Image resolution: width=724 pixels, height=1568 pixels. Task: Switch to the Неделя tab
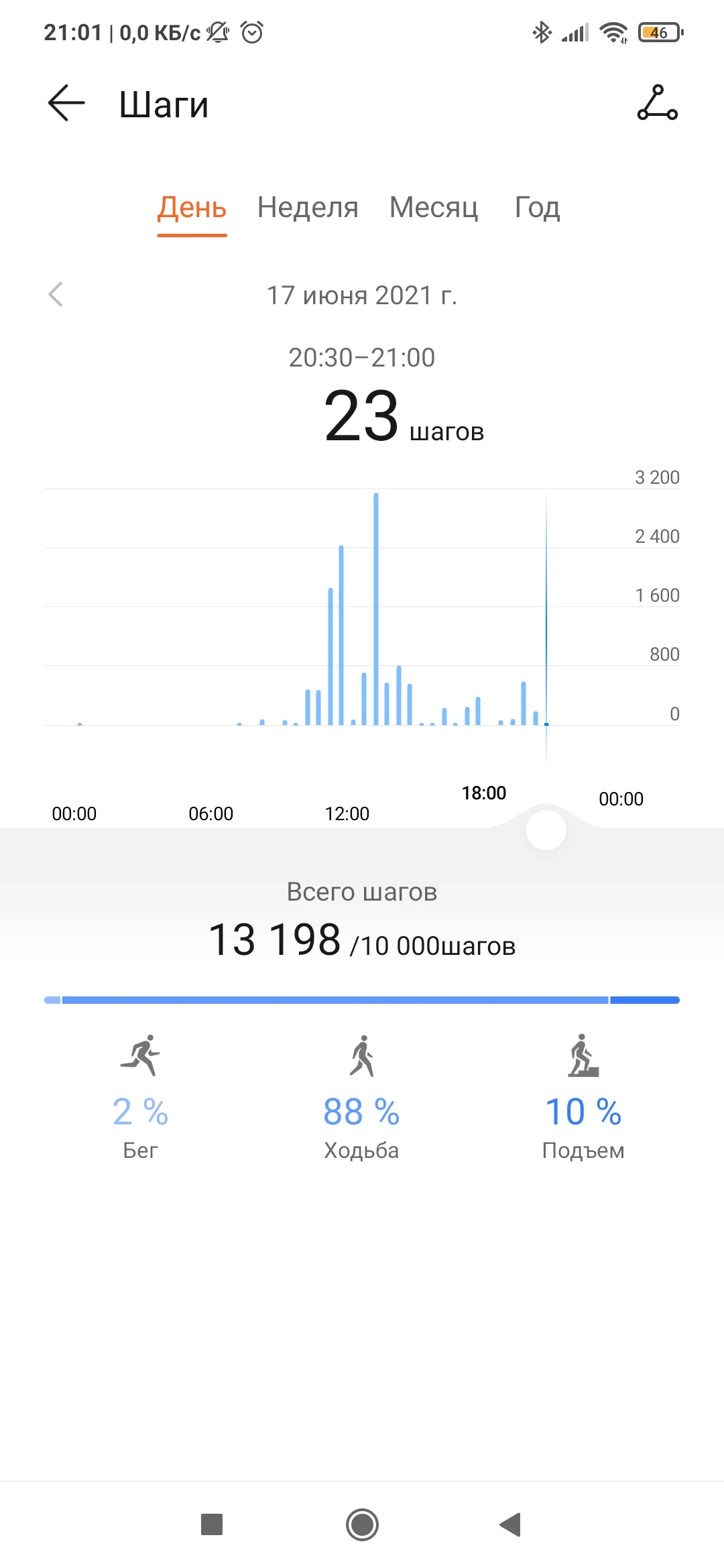click(308, 208)
